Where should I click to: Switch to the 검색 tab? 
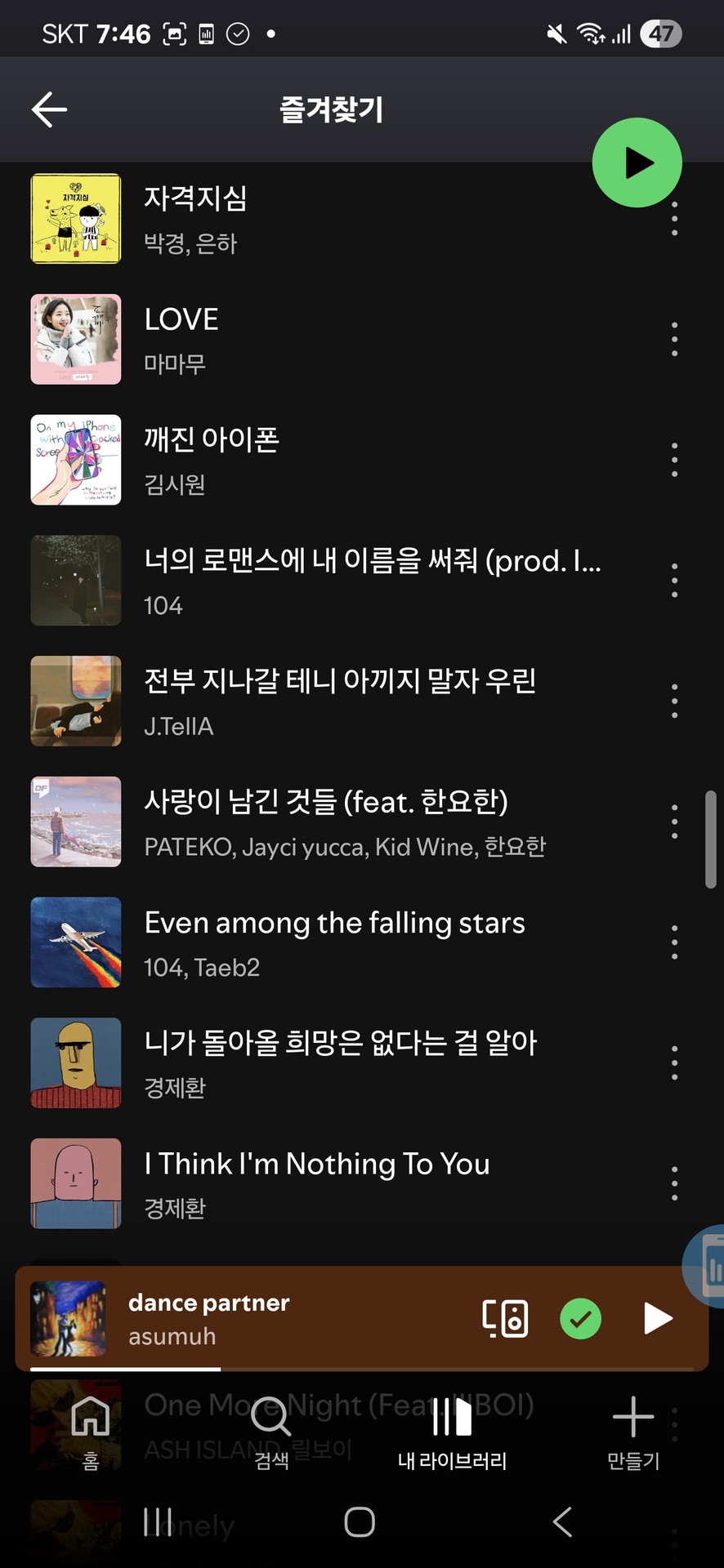tap(271, 1431)
